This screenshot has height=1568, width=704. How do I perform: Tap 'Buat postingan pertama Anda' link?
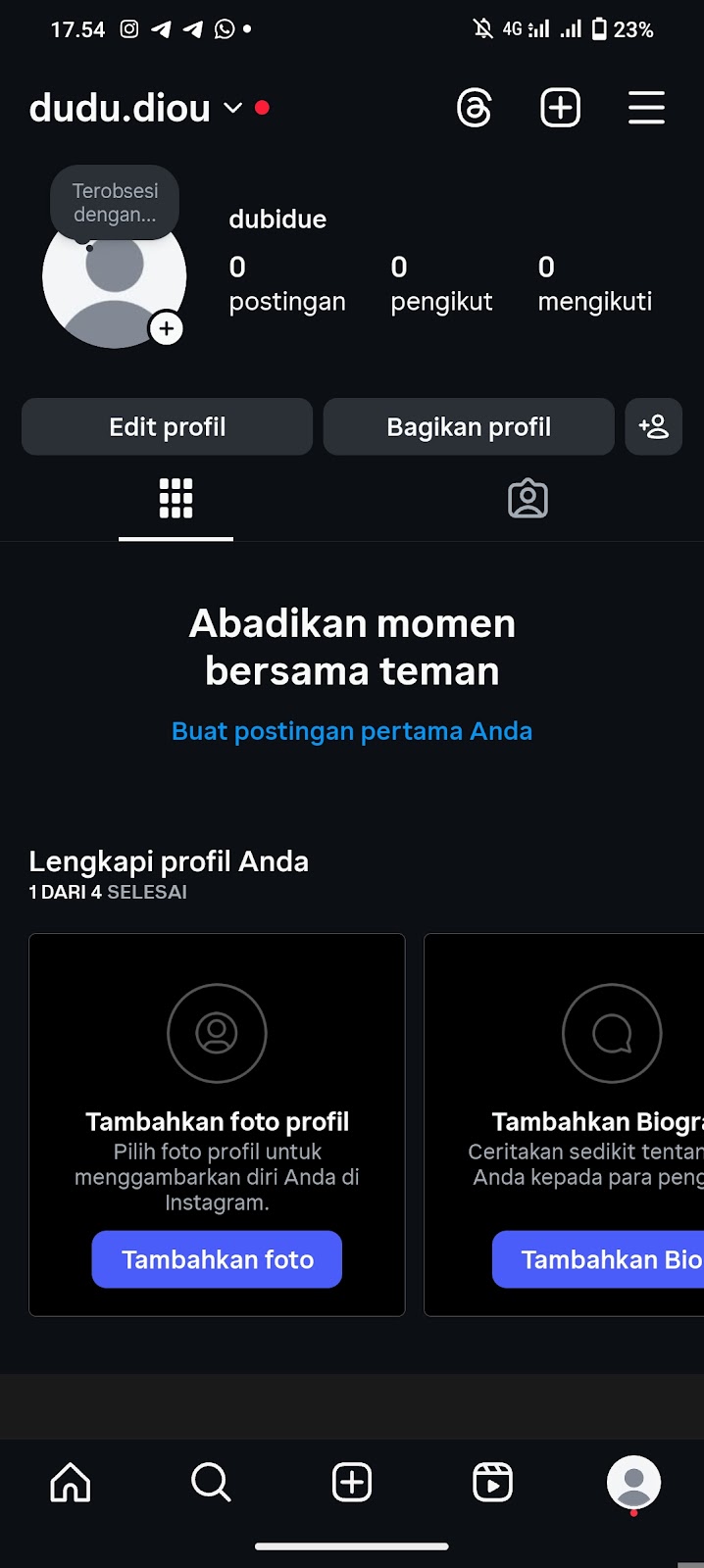click(352, 731)
